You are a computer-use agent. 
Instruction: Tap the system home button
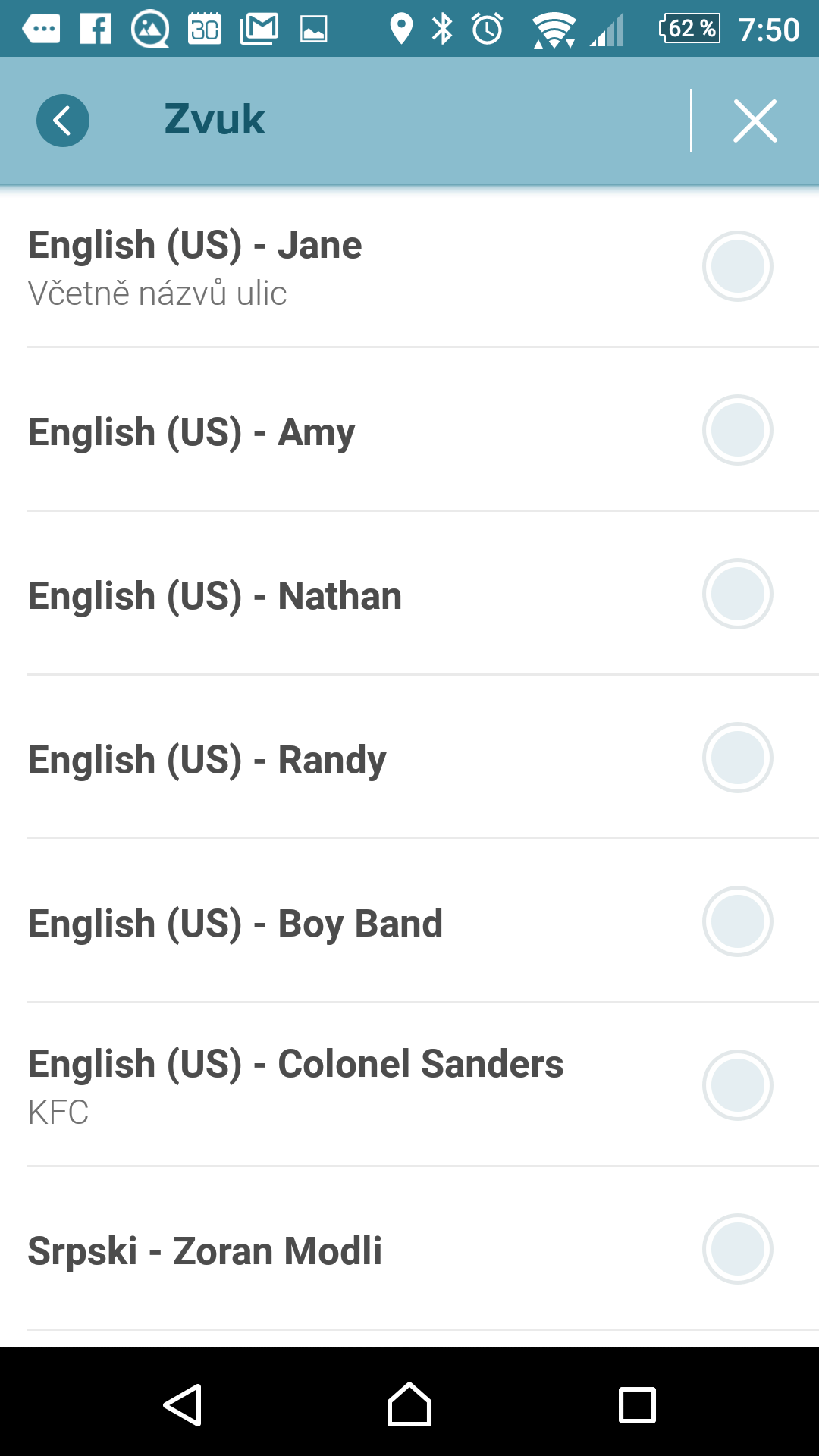click(409, 1404)
